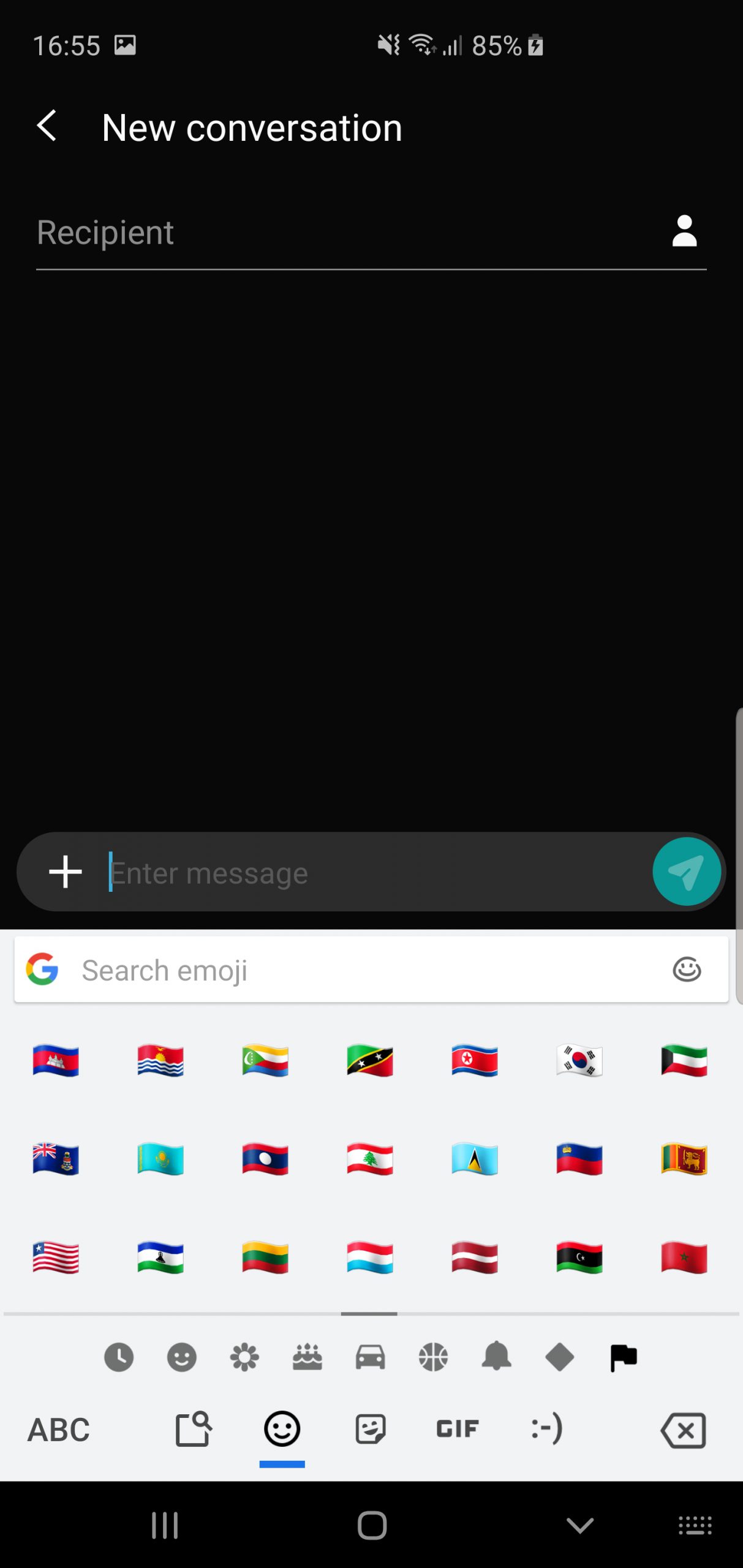Open the stickers tab
The height and width of the screenshot is (1568, 743).
pos(371,1429)
